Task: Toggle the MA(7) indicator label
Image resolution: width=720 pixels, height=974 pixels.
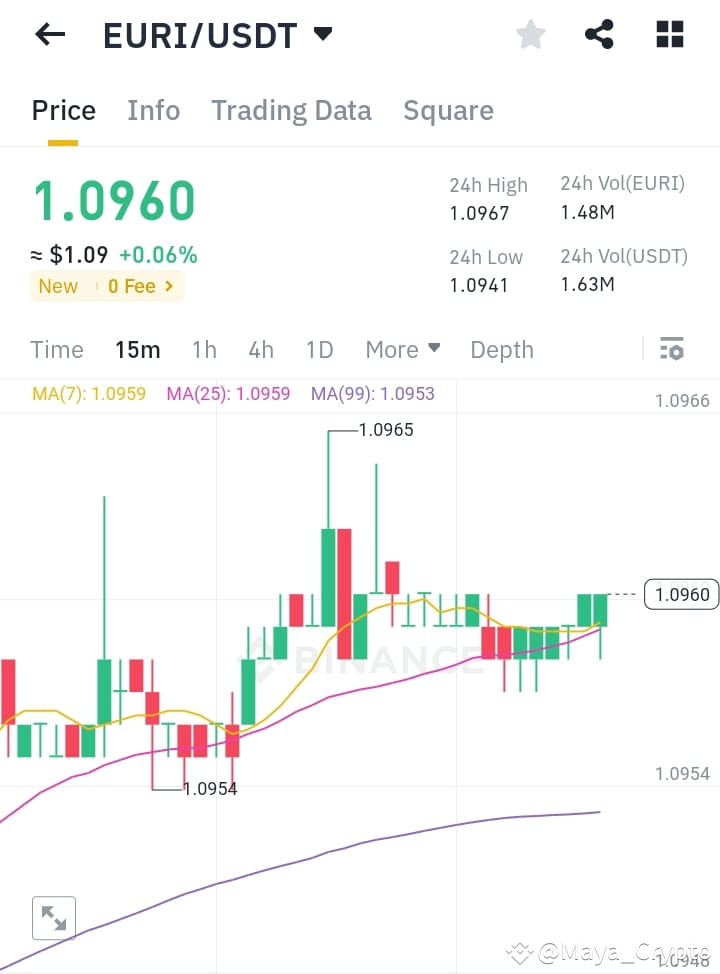Action: coord(88,394)
